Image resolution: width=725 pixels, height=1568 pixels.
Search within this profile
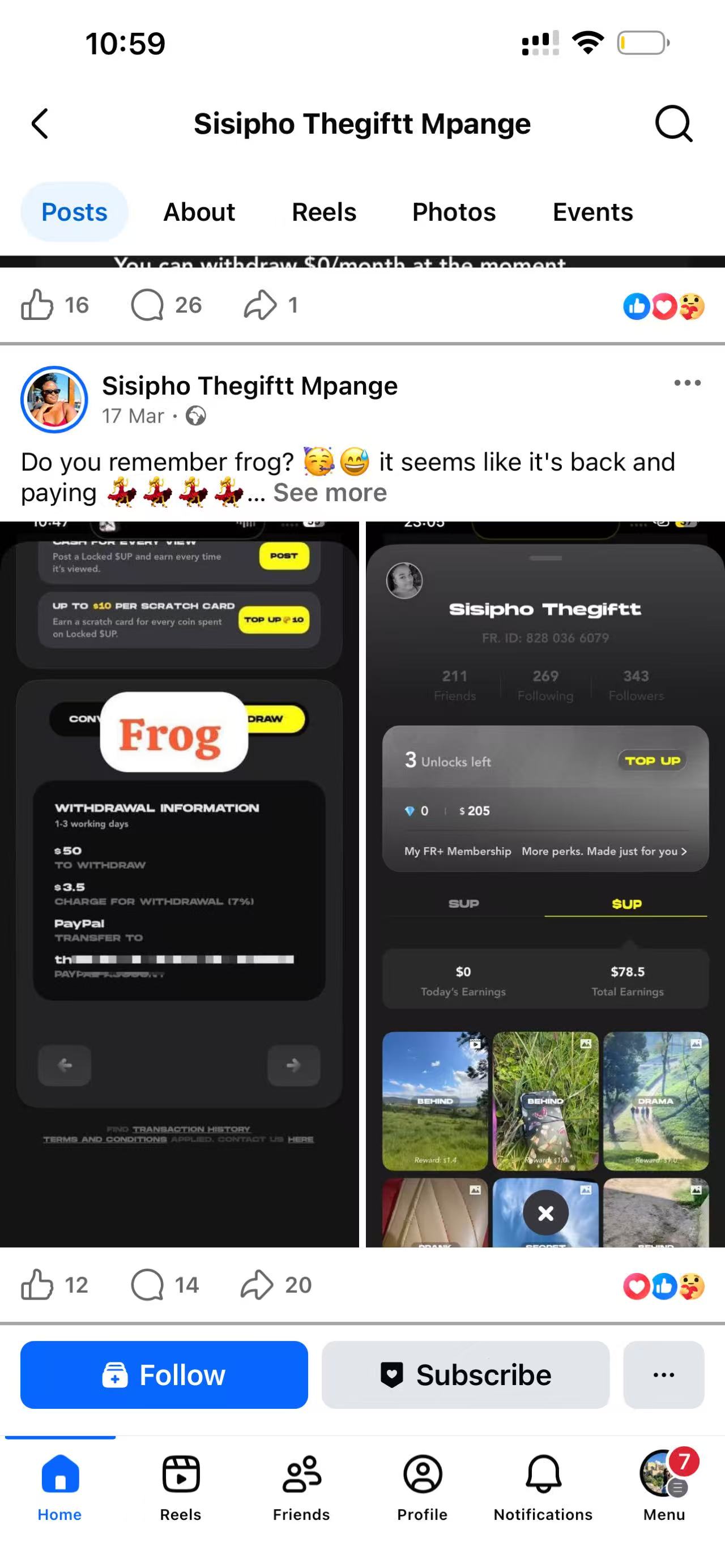(x=673, y=124)
